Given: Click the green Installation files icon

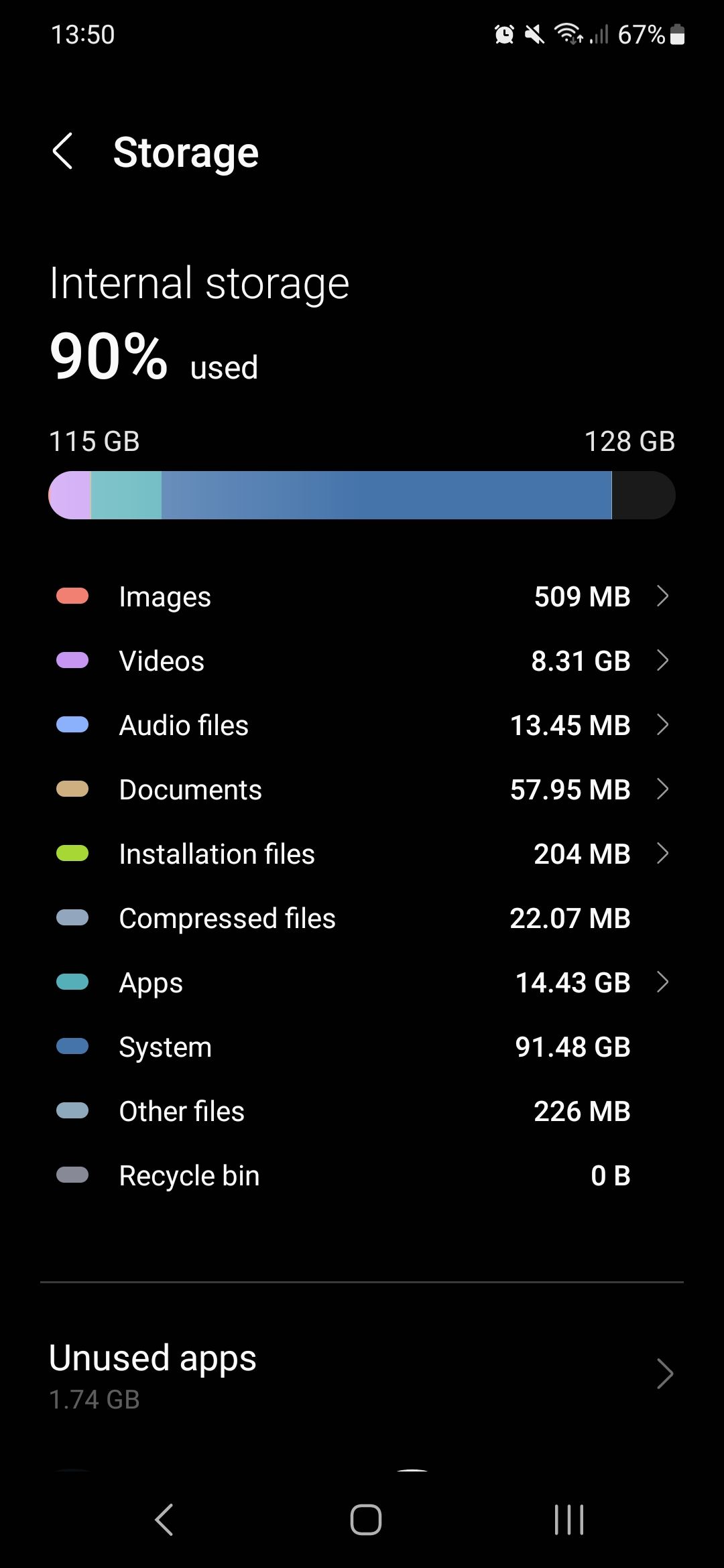Looking at the screenshot, I should 72,853.
